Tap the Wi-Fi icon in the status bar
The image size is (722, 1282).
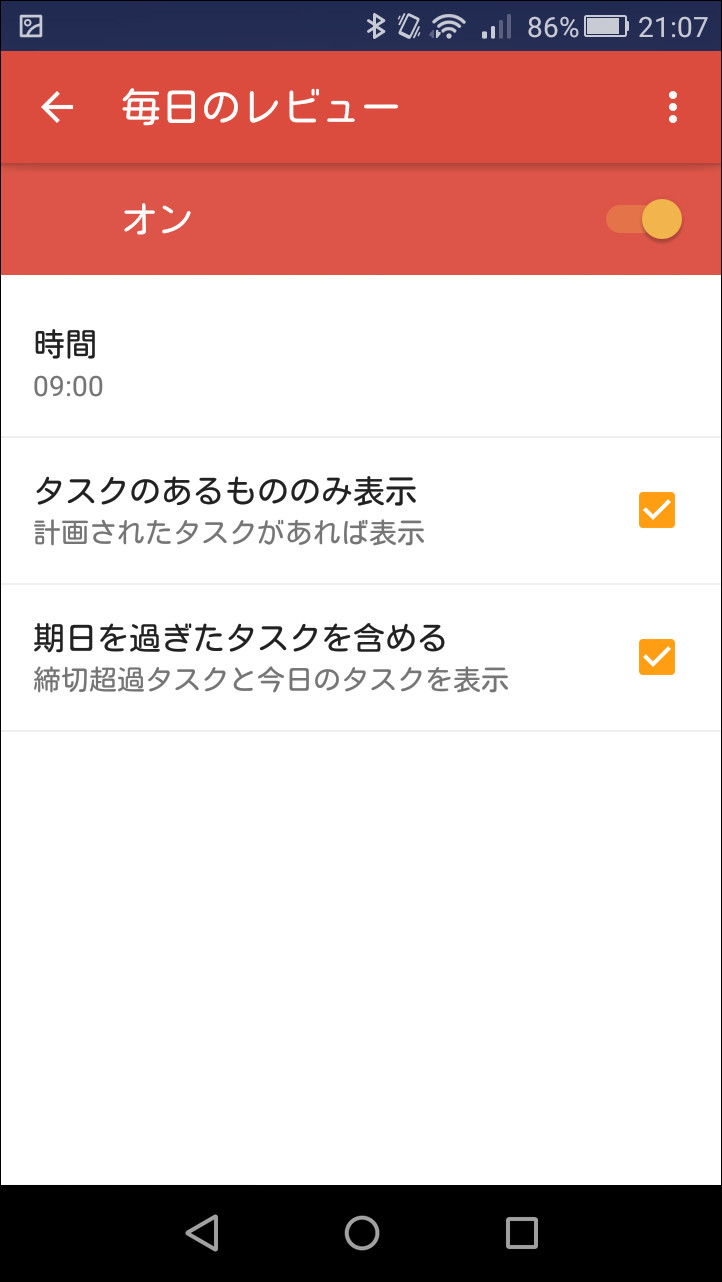point(450,28)
